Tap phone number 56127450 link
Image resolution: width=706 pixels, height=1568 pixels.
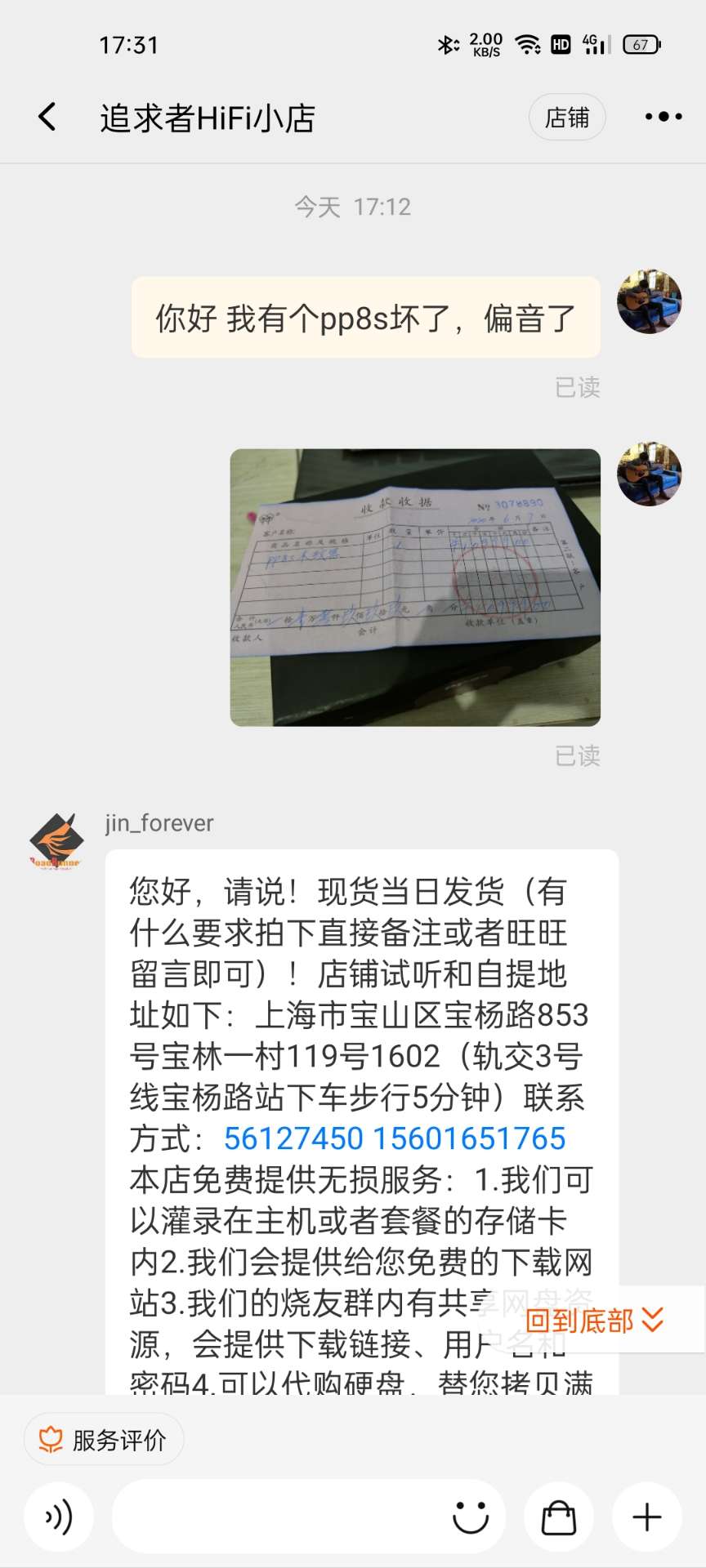(x=293, y=1138)
